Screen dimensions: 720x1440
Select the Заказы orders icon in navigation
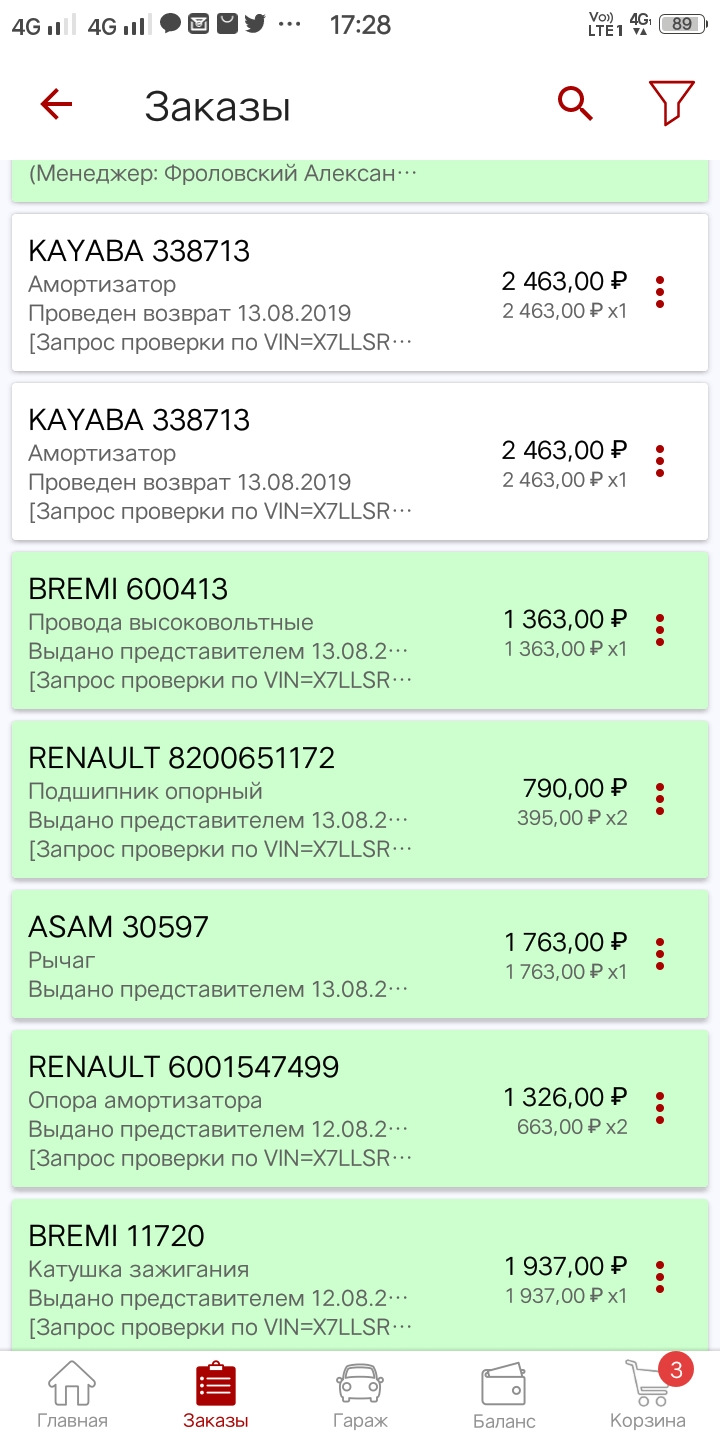(x=216, y=1383)
